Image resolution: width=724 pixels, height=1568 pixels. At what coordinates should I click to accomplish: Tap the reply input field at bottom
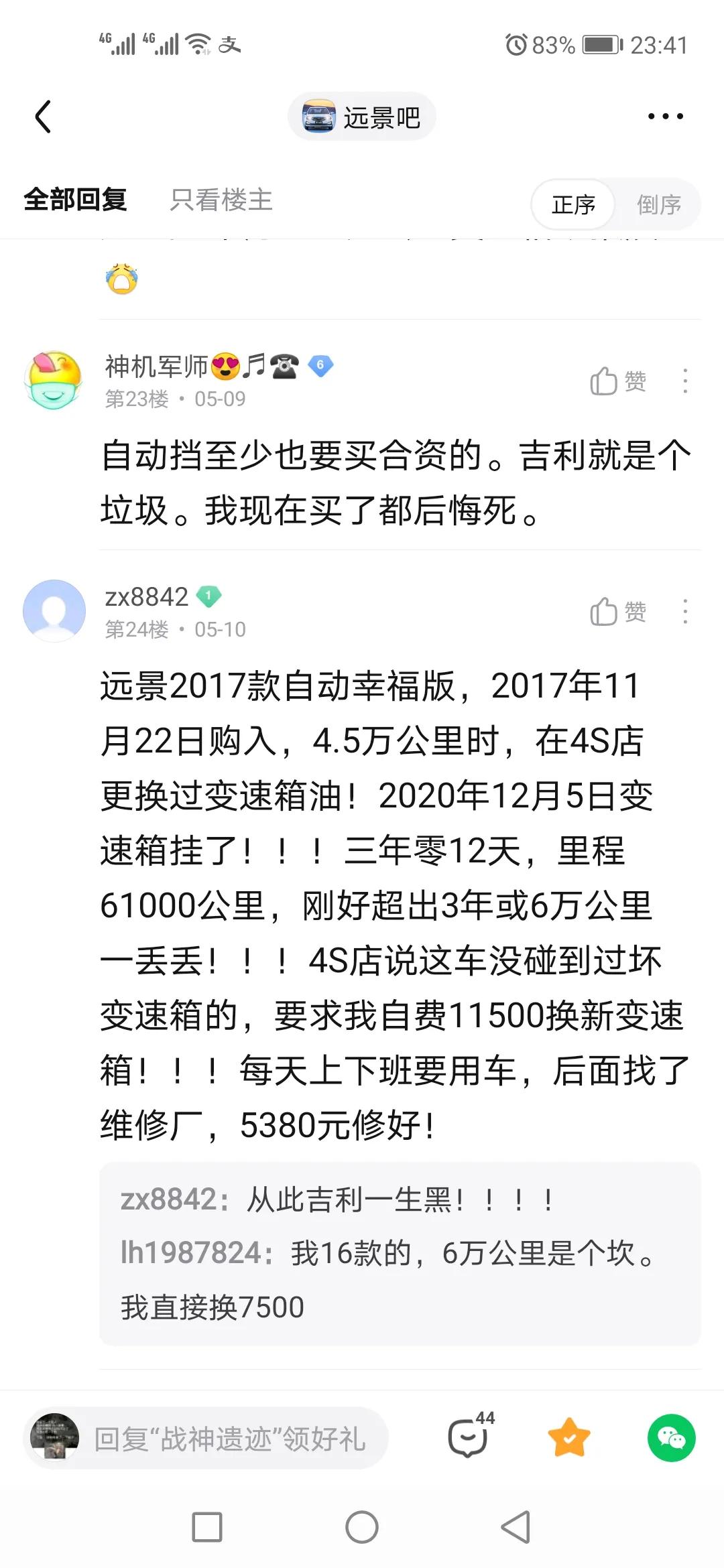coord(235,1436)
